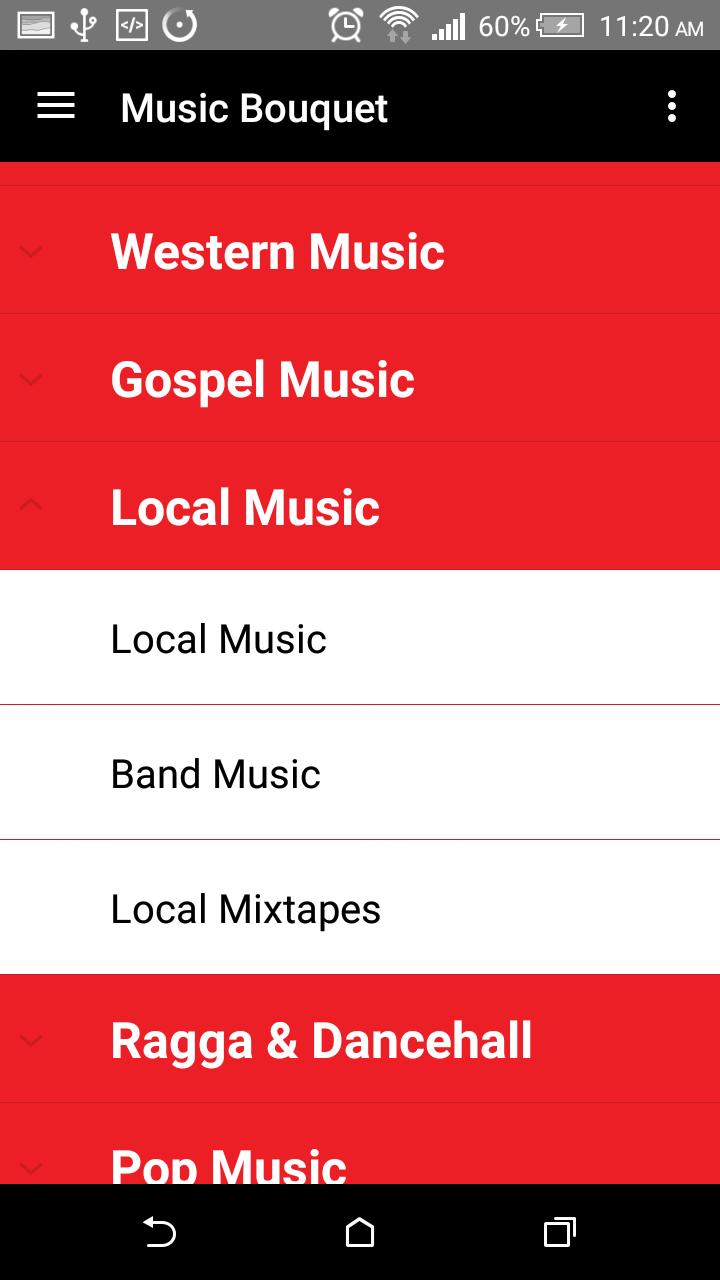The height and width of the screenshot is (1280, 720).
Task: Go back using the system back button
Action: pyautogui.click(x=160, y=1232)
